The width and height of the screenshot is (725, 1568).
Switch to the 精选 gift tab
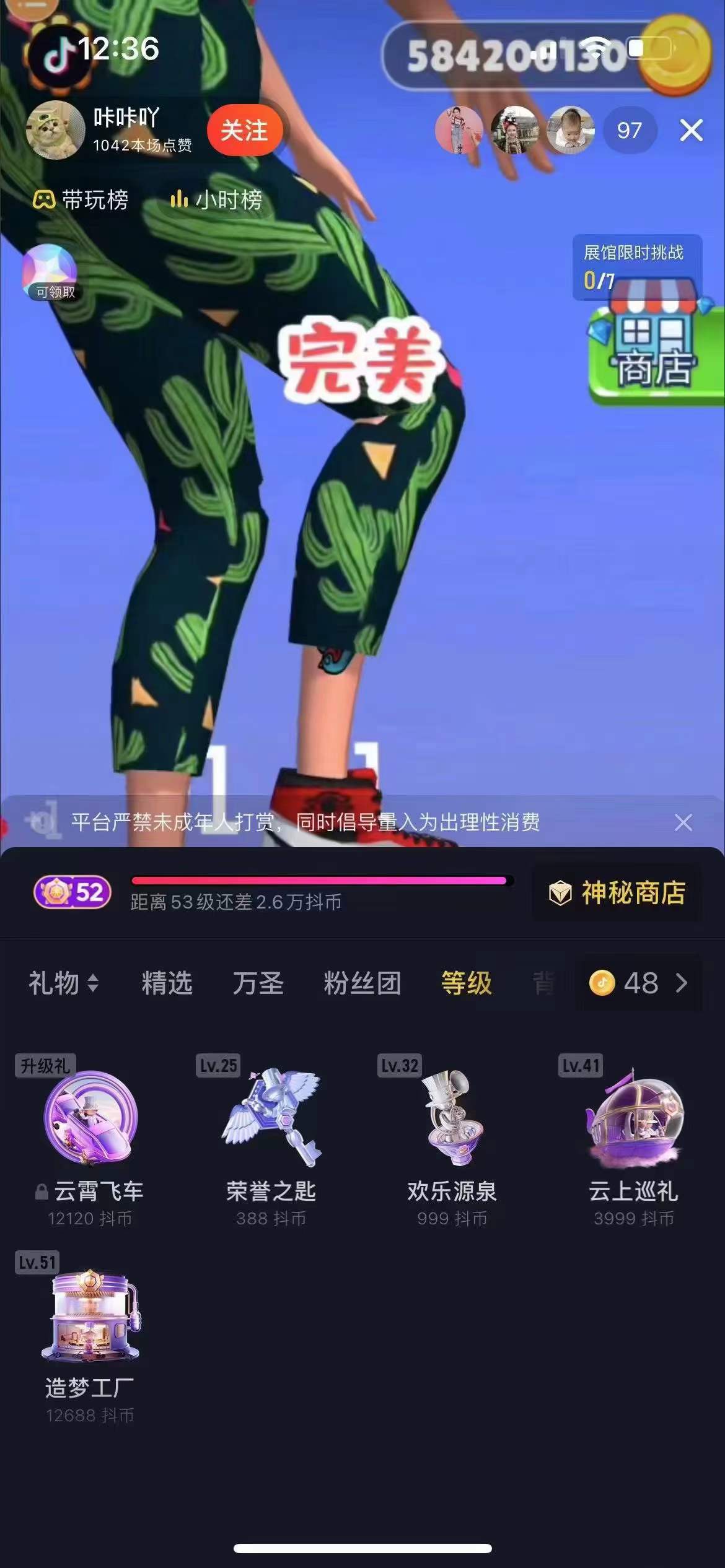[167, 983]
